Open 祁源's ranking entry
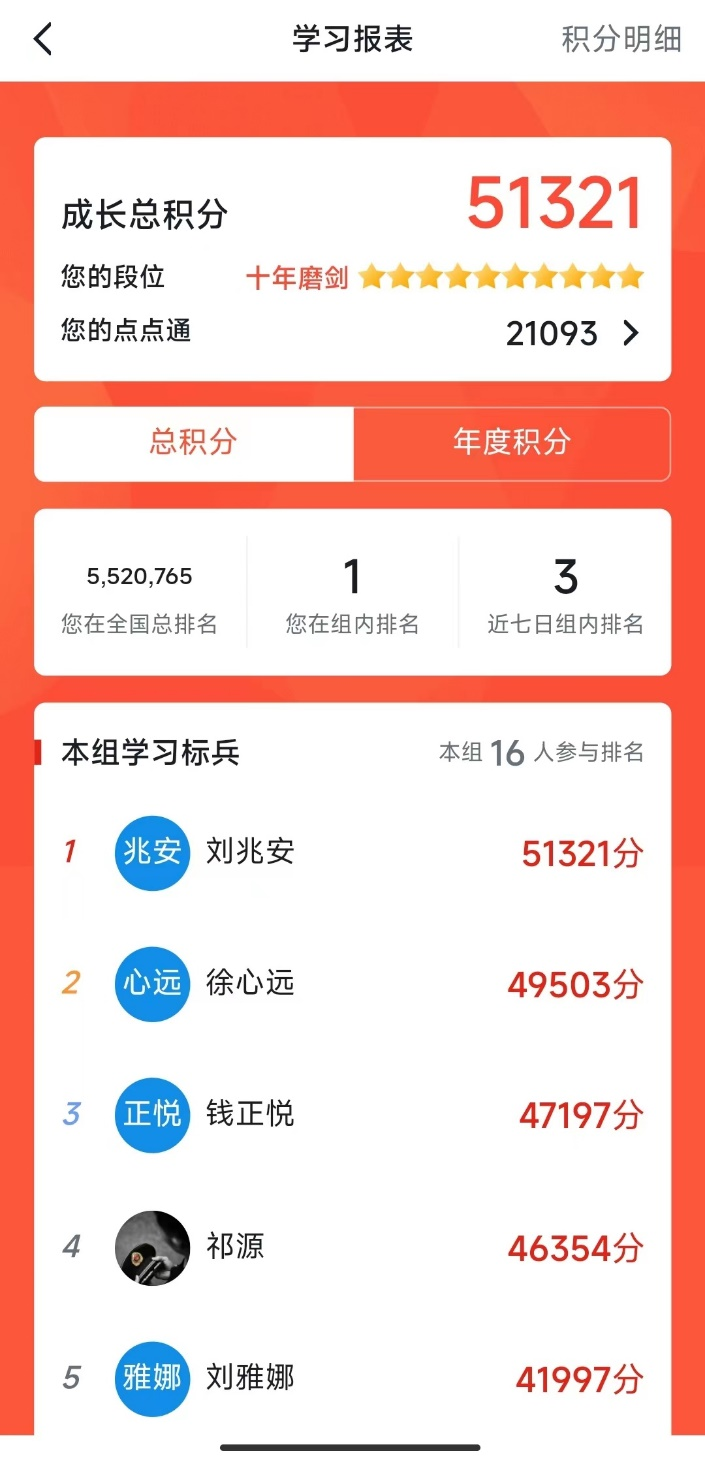Screen dimensions: 705x1464 (x=236, y=1247)
